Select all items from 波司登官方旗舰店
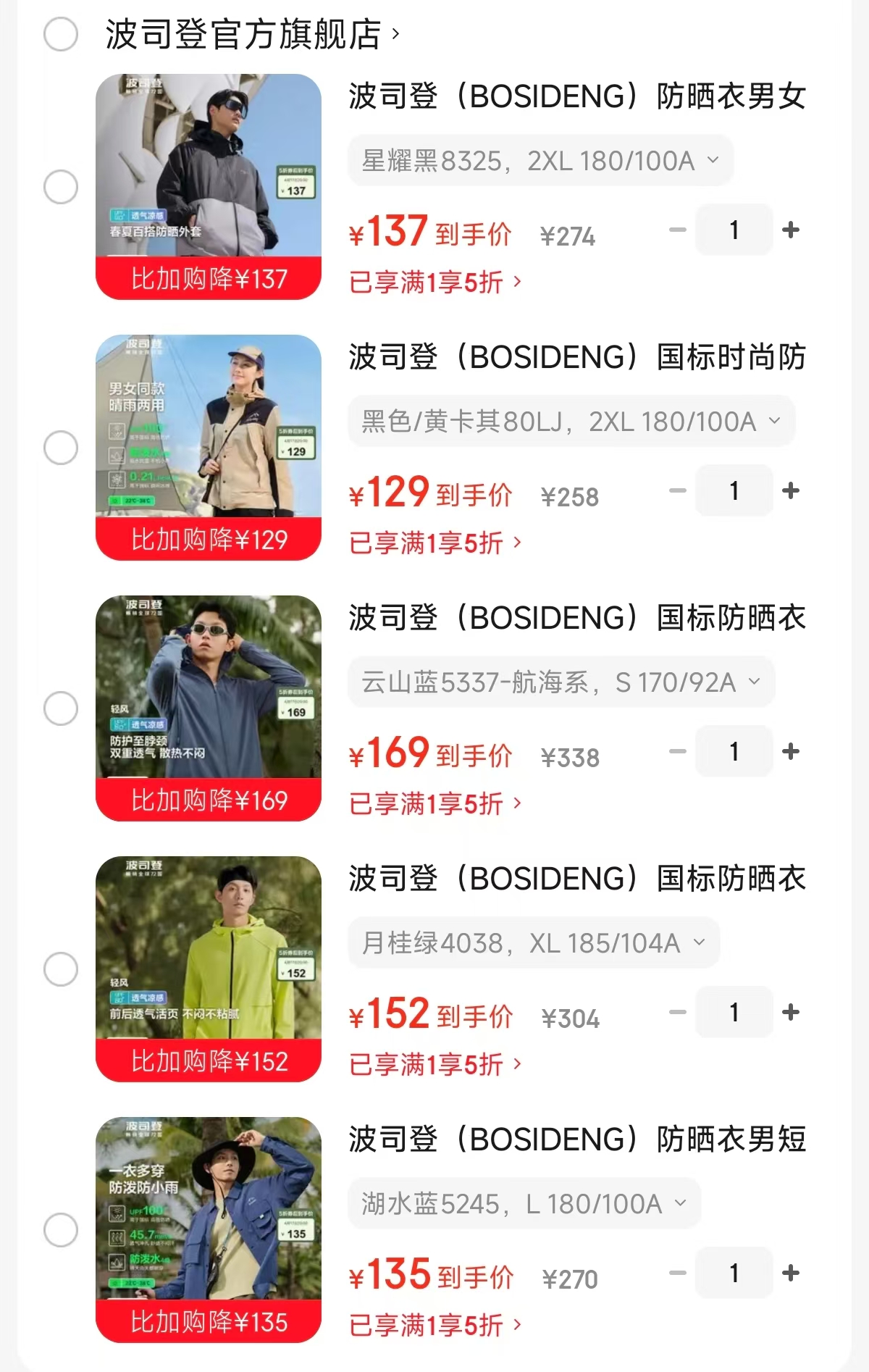 click(x=61, y=34)
